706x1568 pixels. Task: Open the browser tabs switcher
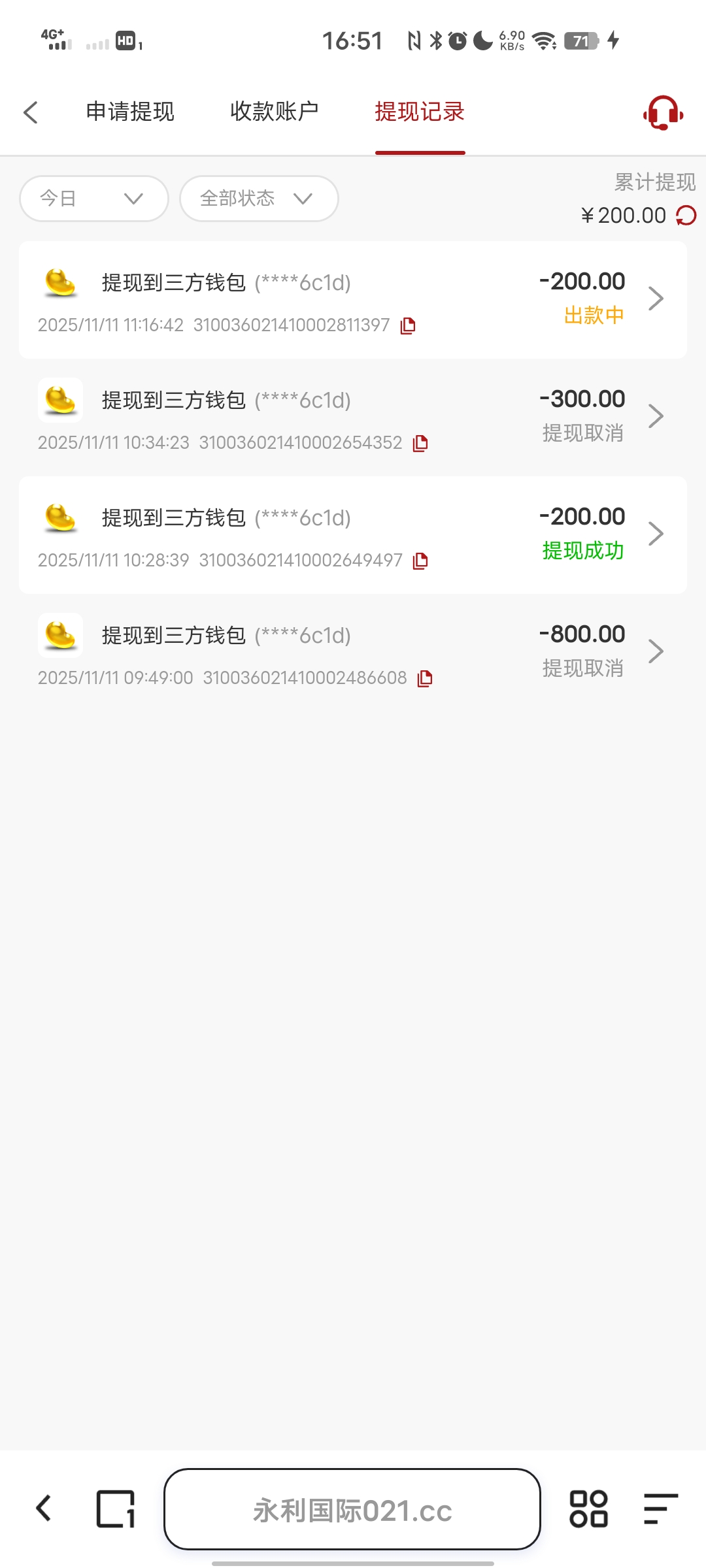pos(116,1509)
